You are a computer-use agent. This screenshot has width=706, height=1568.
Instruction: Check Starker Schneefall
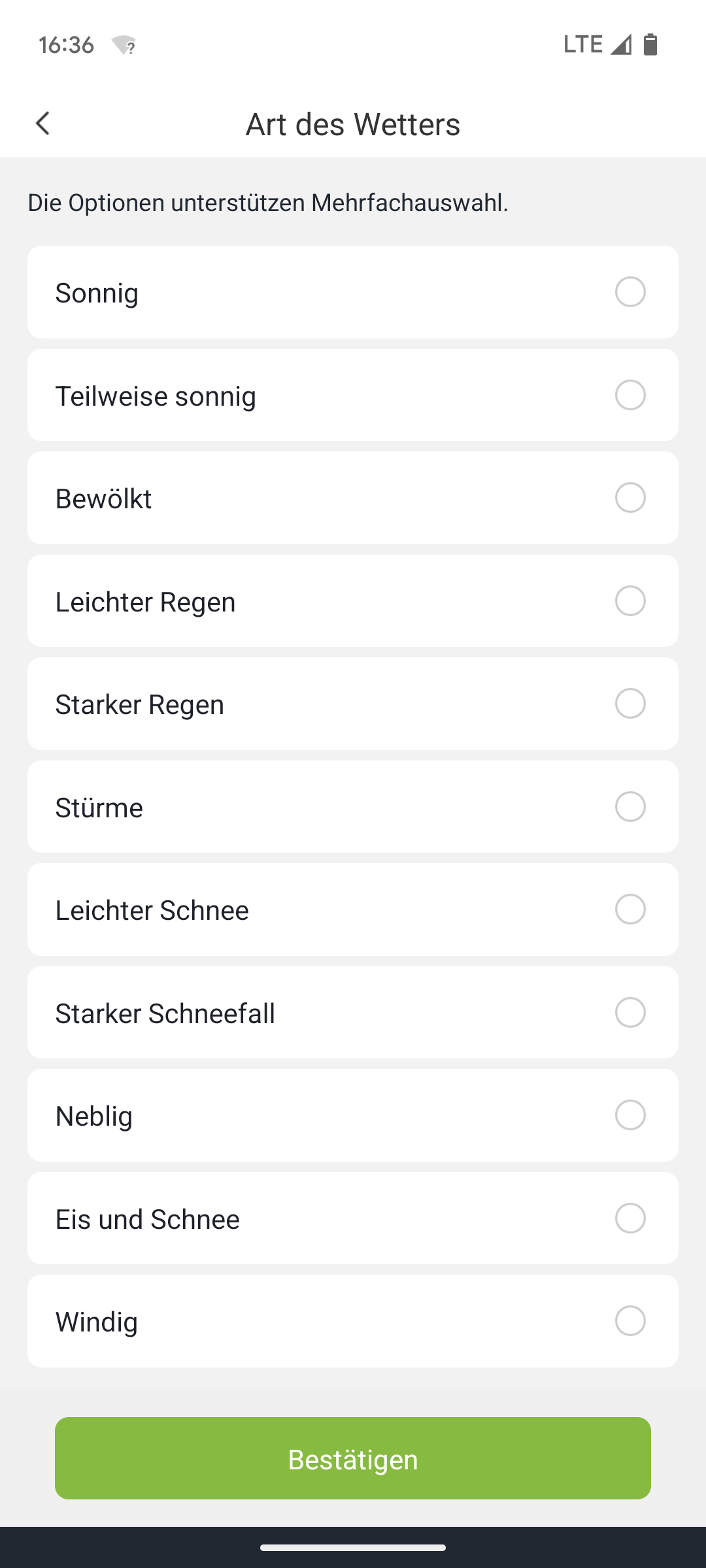pos(353,1013)
